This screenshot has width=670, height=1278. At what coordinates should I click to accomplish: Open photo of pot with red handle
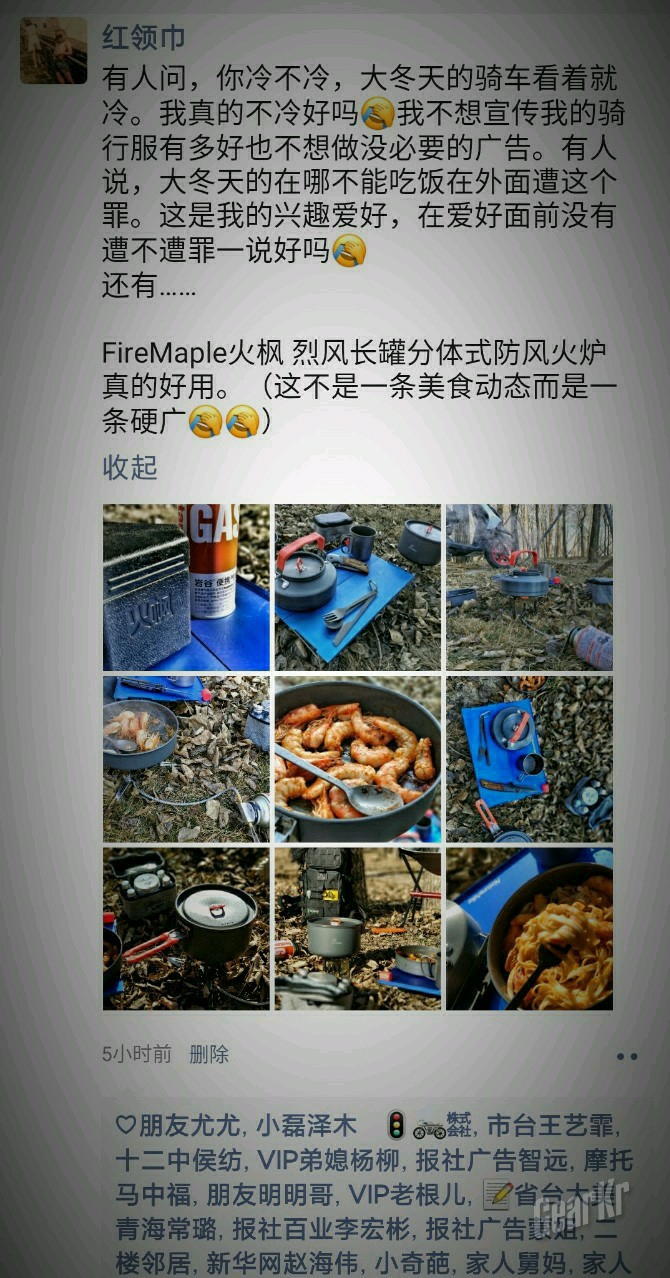click(186, 929)
